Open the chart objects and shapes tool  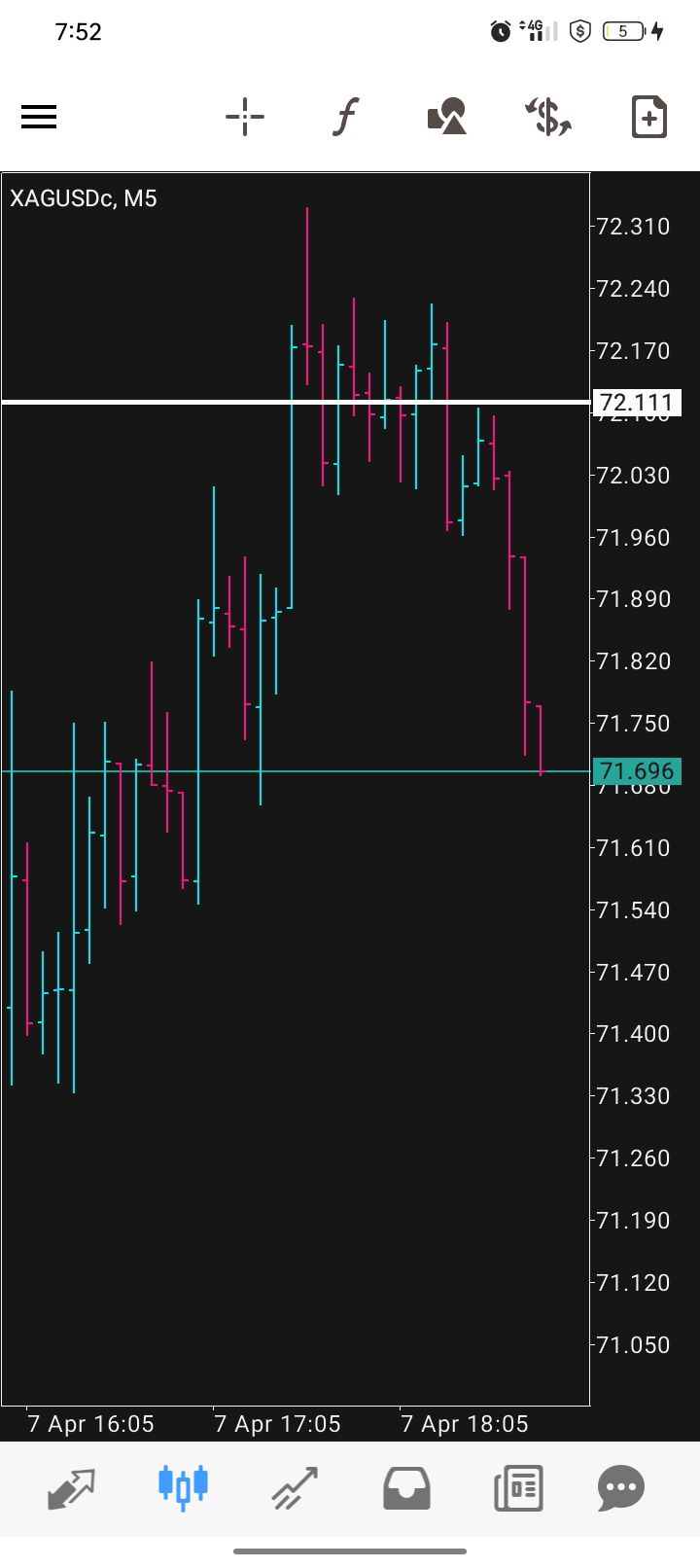pos(447,118)
